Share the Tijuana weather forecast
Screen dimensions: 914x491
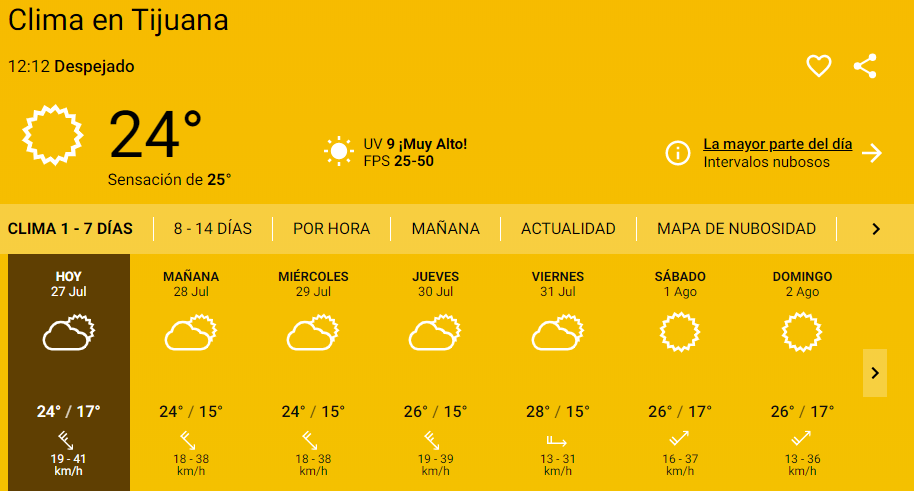coord(865,67)
